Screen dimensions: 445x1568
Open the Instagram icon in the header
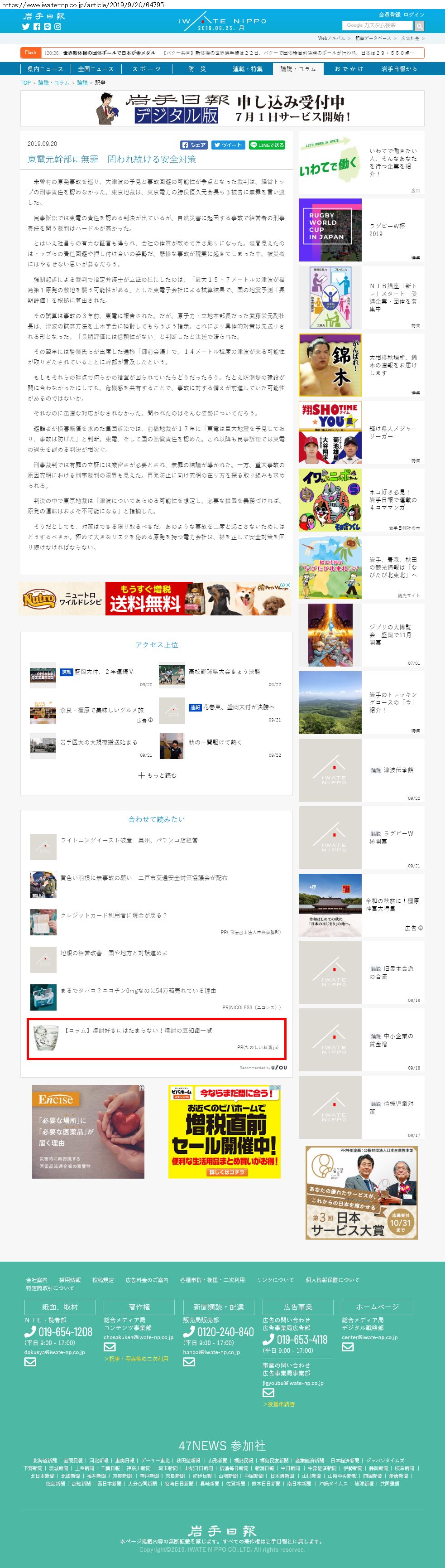pos(58,27)
